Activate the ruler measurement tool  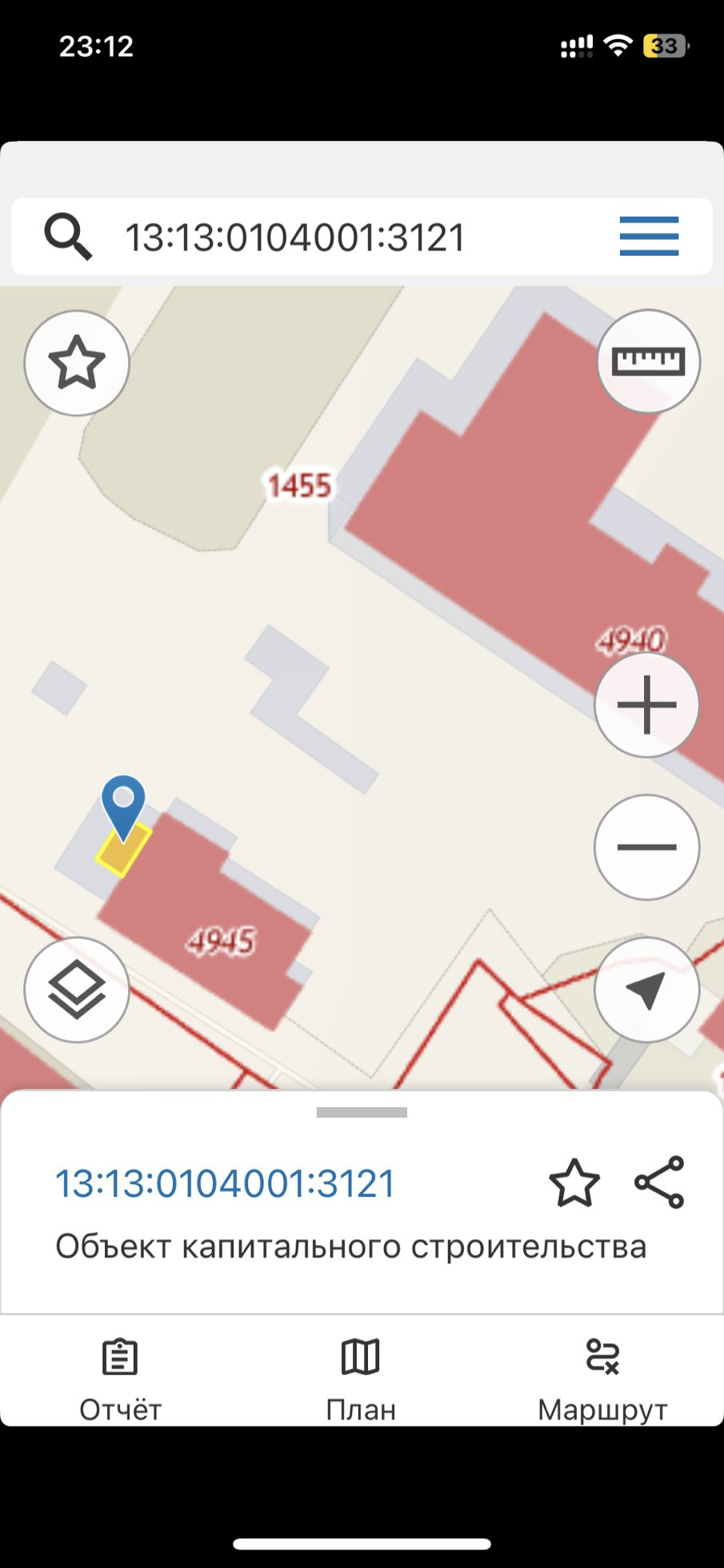[648, 362]
